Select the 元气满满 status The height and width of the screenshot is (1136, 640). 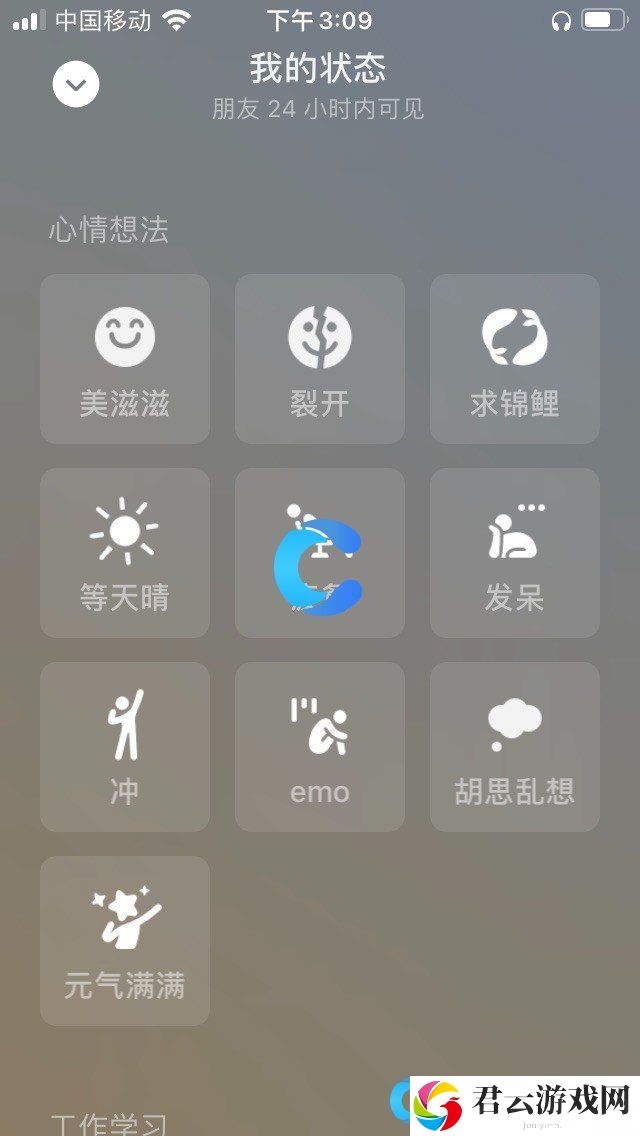tap(125, 941)
